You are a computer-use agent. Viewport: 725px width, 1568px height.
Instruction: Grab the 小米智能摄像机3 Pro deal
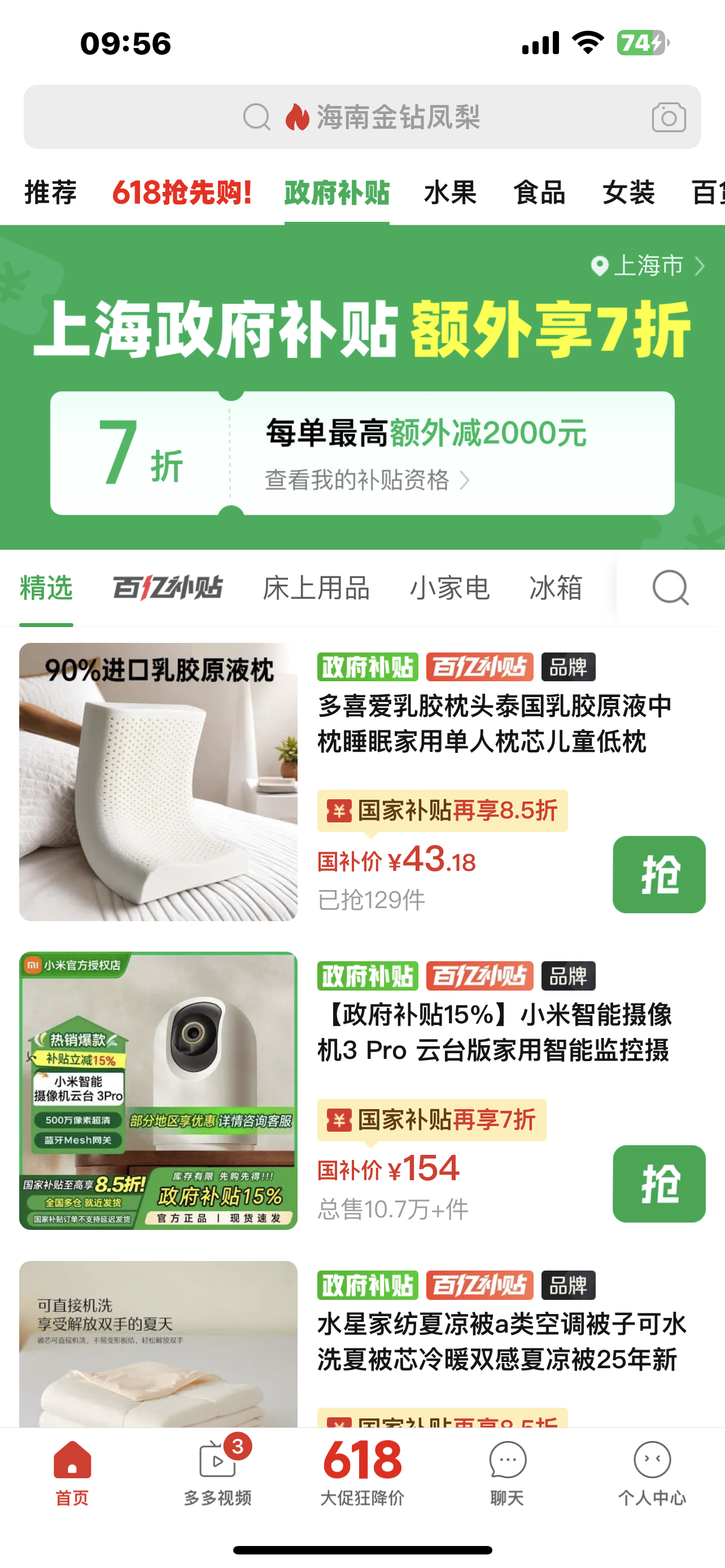click(658, 1183)
